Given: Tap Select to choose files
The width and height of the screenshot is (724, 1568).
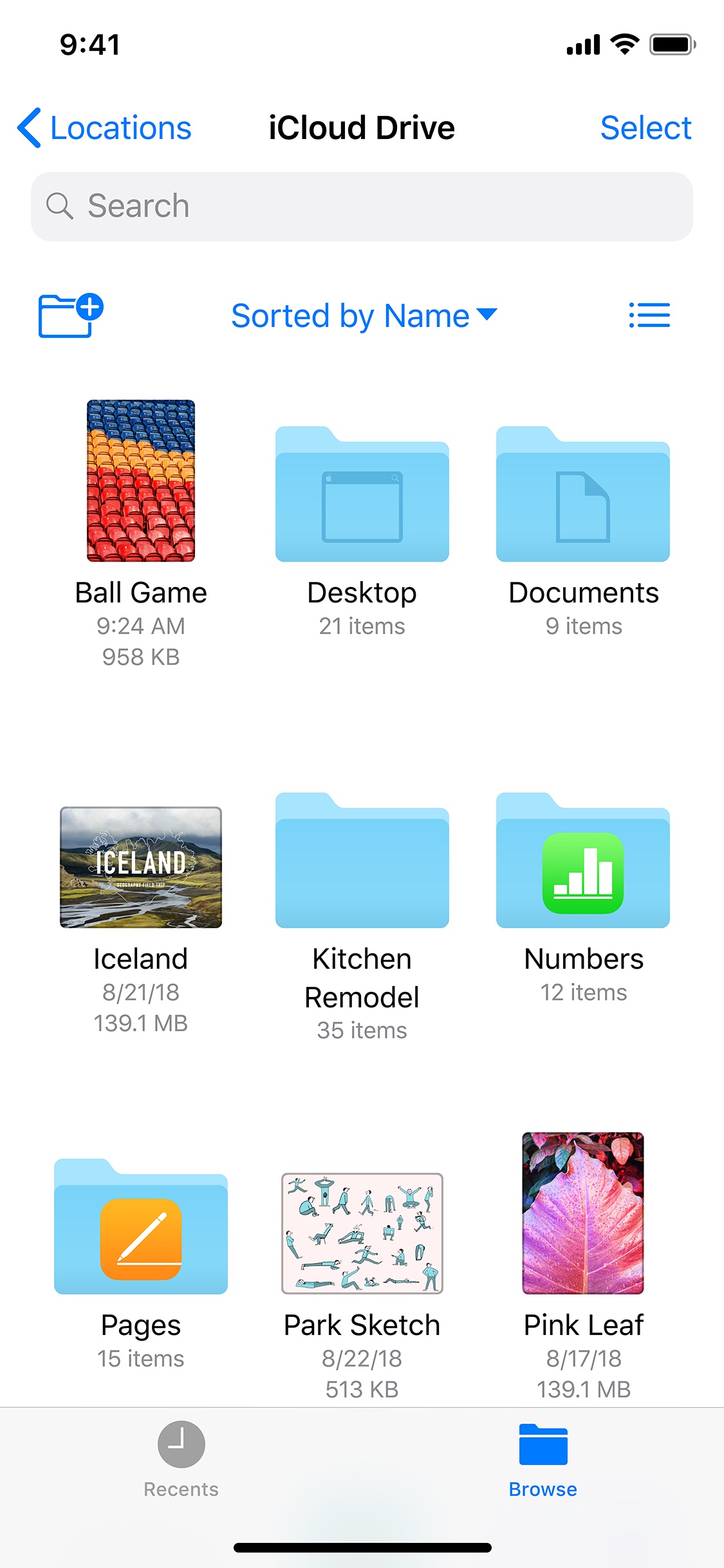Looking at the screenshot, I should [x=645, y=128].
